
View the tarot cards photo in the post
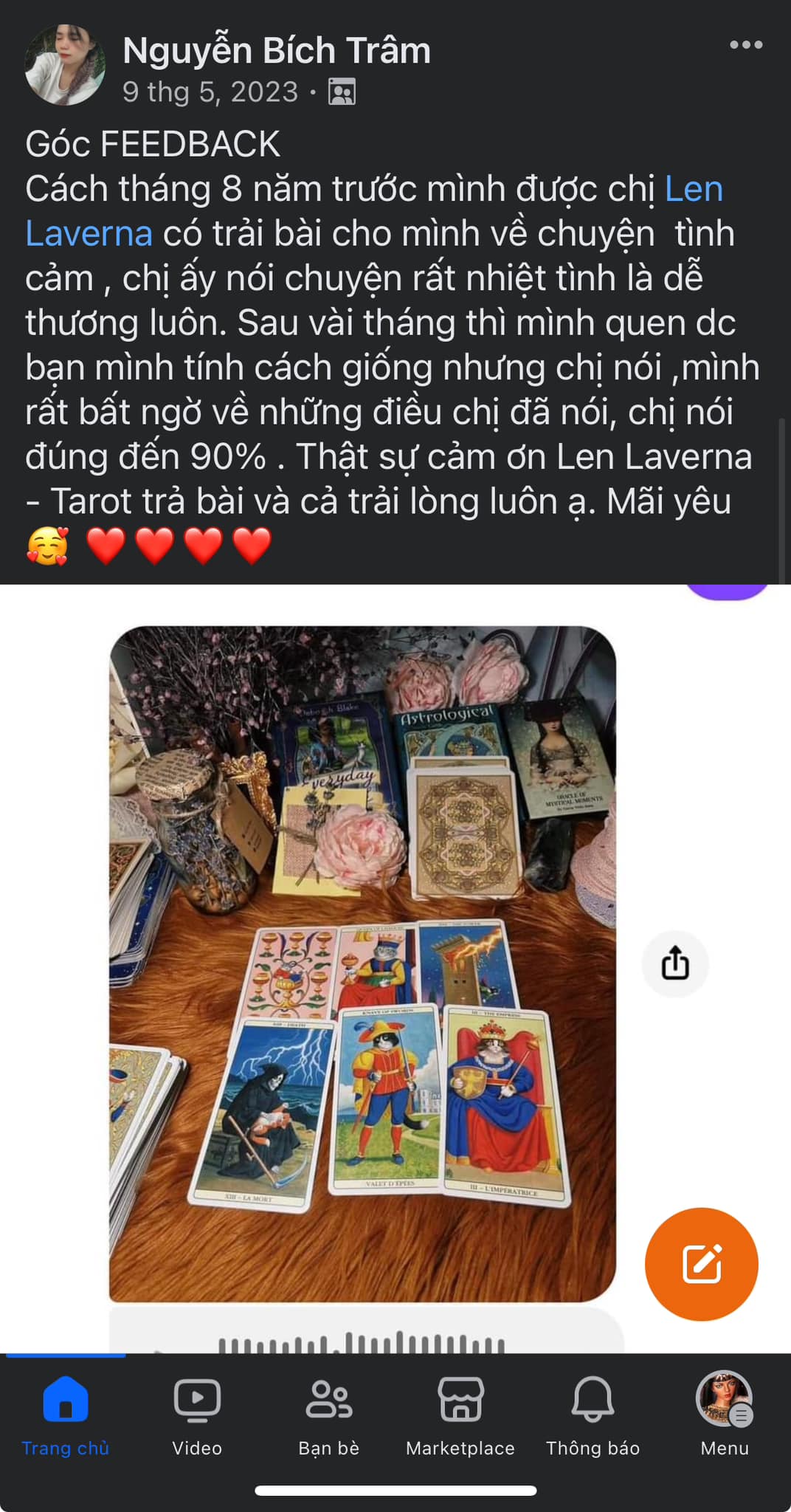click(x=362, y=963)
